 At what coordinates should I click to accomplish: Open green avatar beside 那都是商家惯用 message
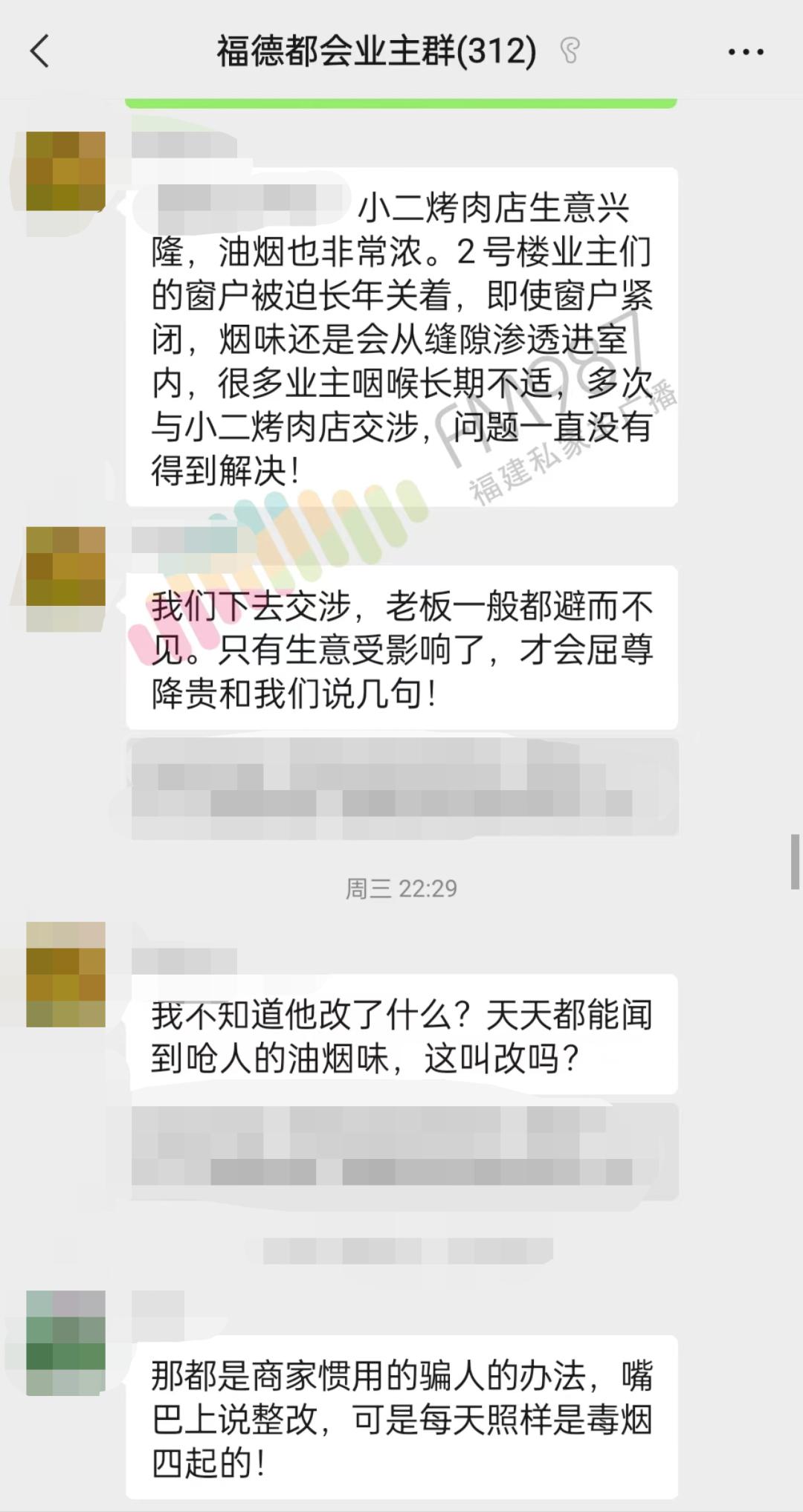point(65,1343)
